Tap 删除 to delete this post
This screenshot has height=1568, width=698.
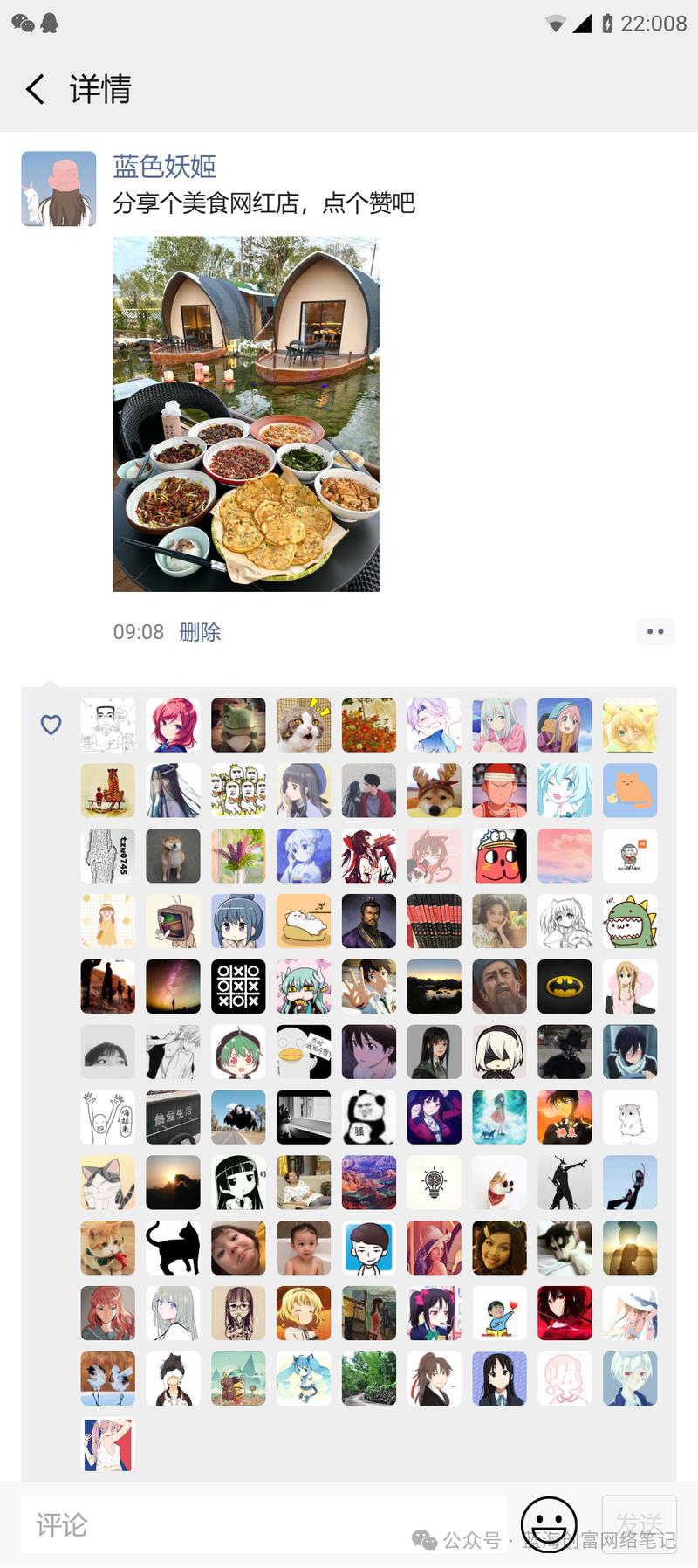pyautogui.click(x=200, y=631)
